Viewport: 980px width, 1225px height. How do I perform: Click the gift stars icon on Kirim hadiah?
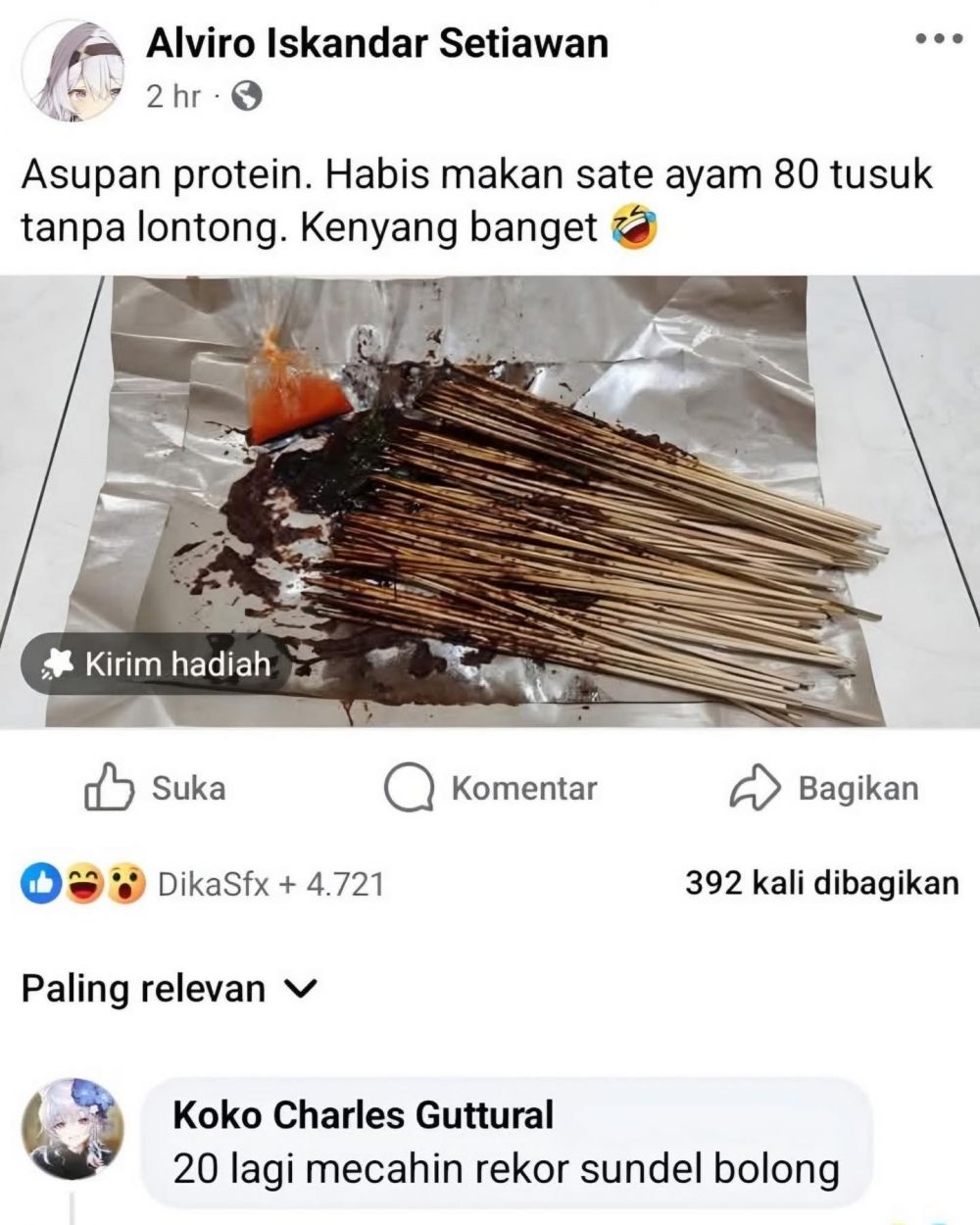point(57,665)
